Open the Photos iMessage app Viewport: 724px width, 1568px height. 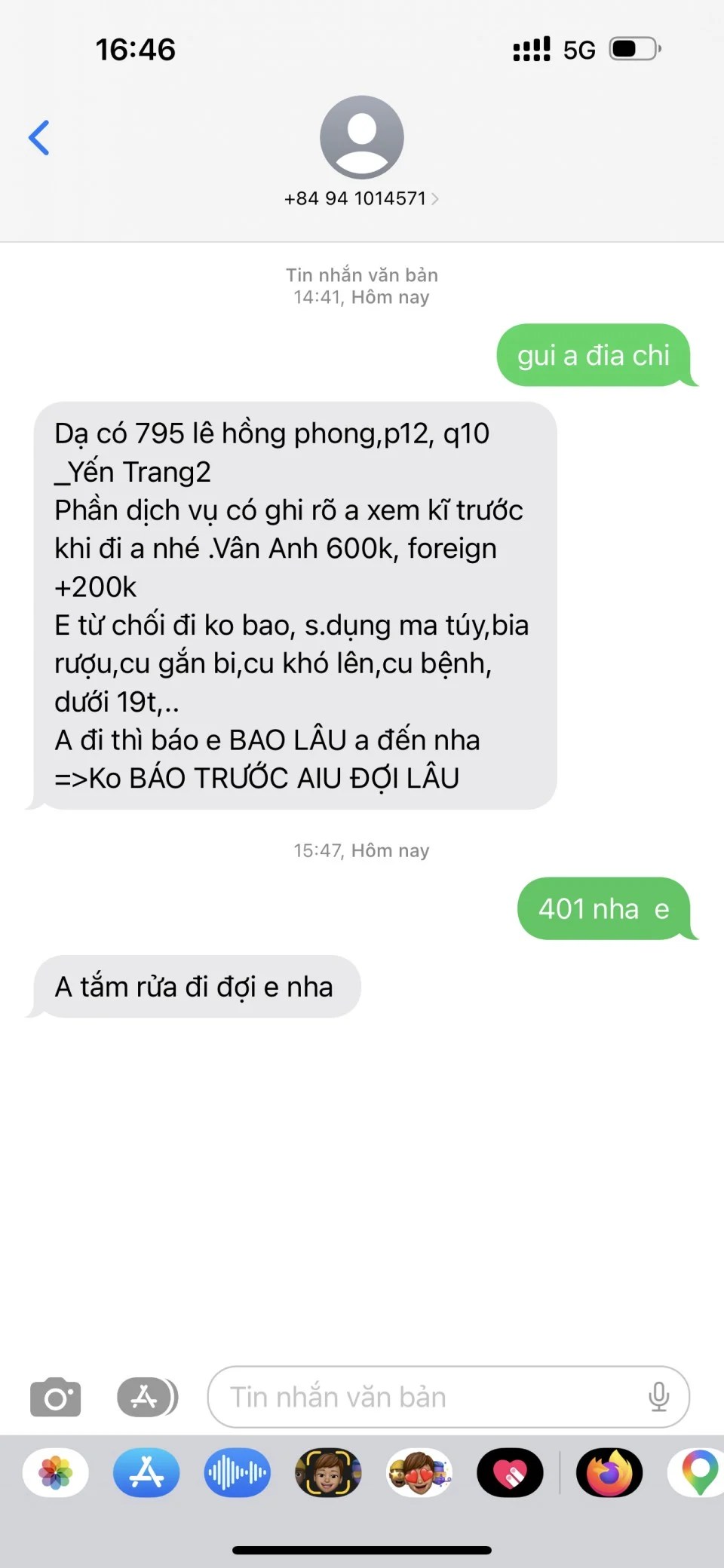56,1472
